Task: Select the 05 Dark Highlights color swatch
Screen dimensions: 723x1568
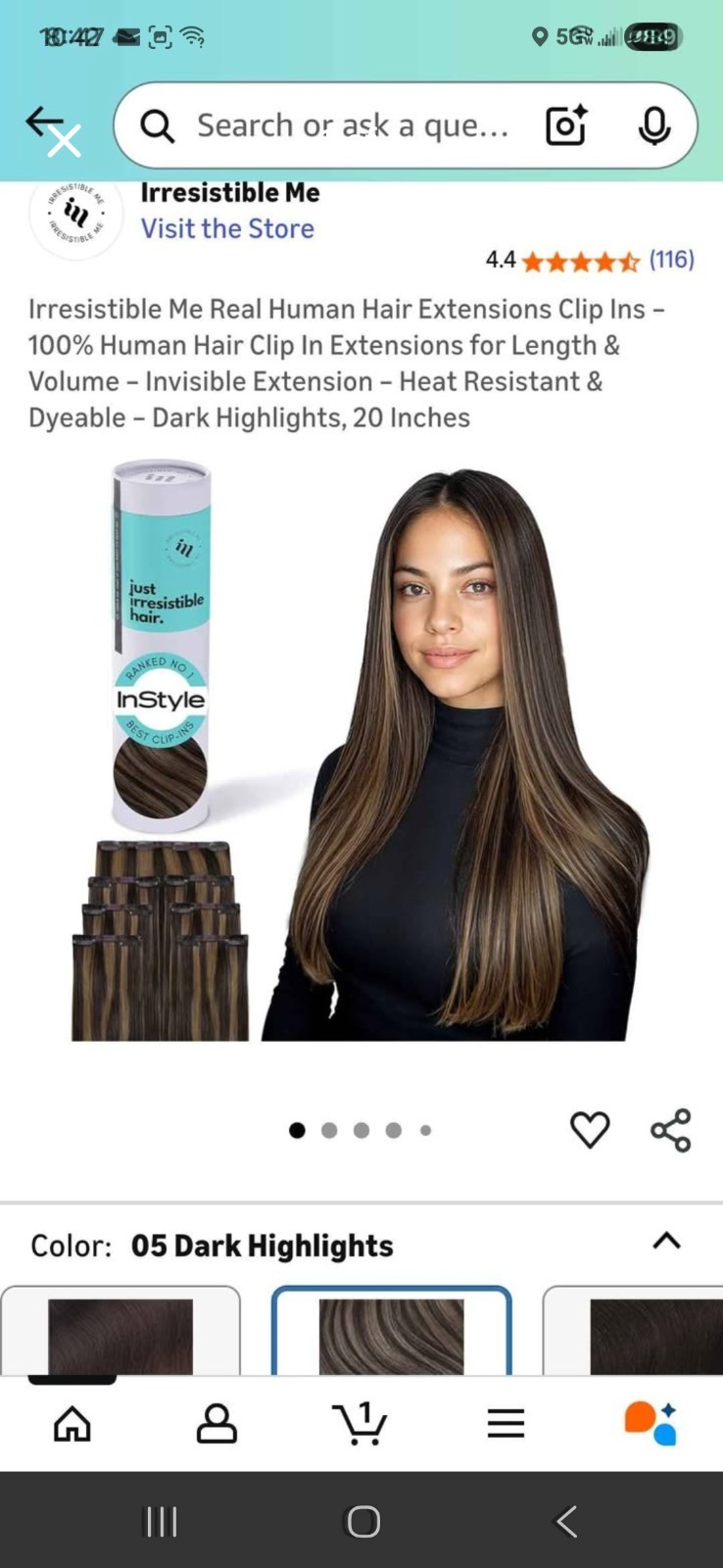Action: [x=390, y=1335]
